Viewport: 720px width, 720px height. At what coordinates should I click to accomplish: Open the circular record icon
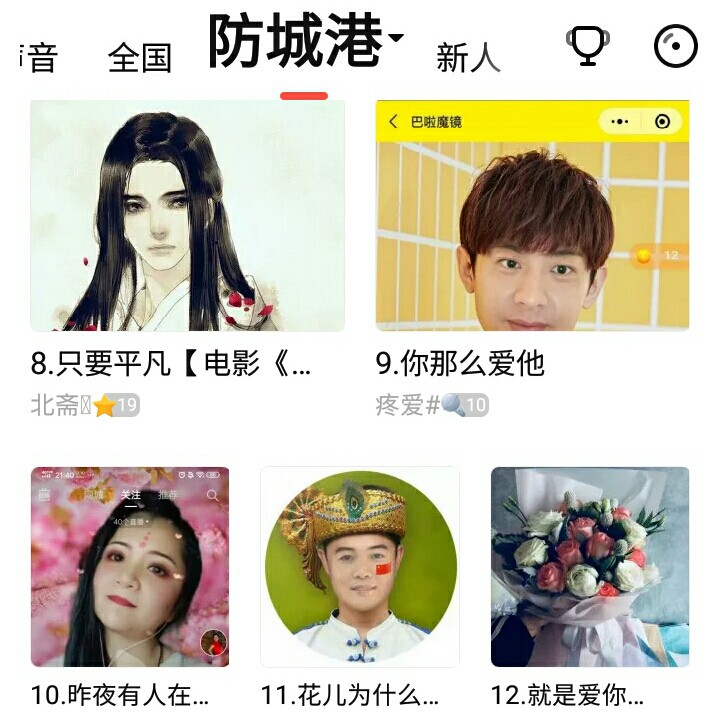[x=675, y=46]
